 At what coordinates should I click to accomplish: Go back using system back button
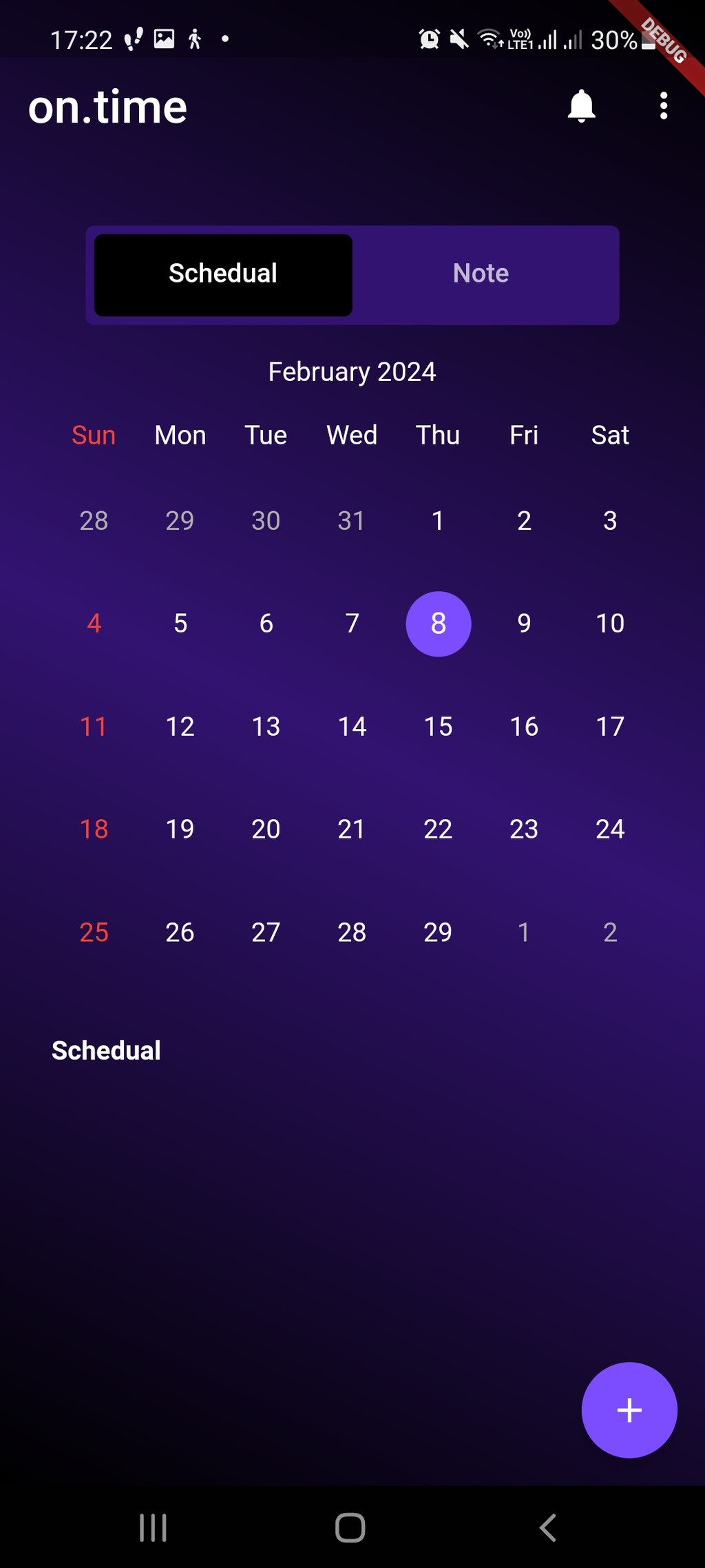click(547, 1527)
